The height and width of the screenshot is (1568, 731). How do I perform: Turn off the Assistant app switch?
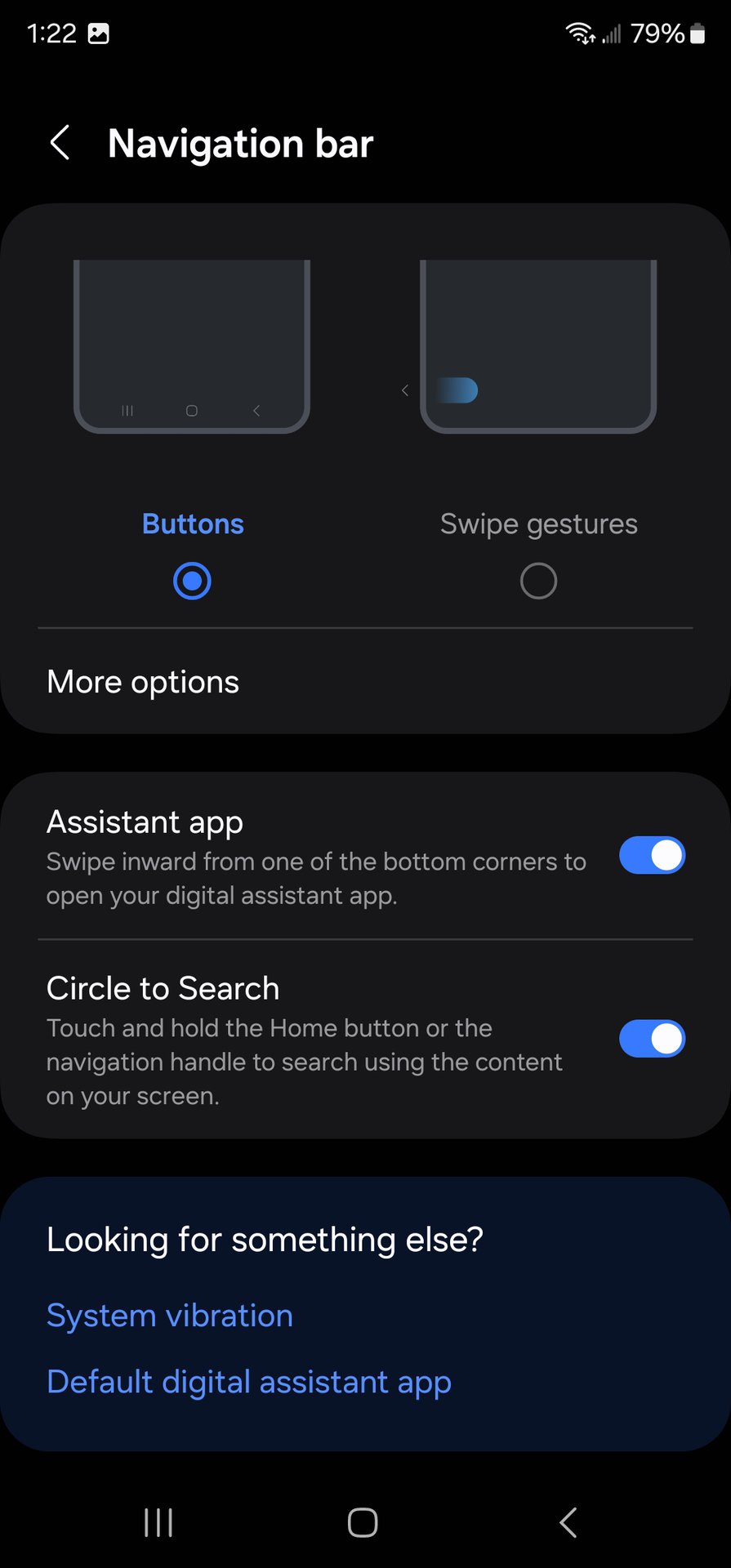tap(651, 856)
